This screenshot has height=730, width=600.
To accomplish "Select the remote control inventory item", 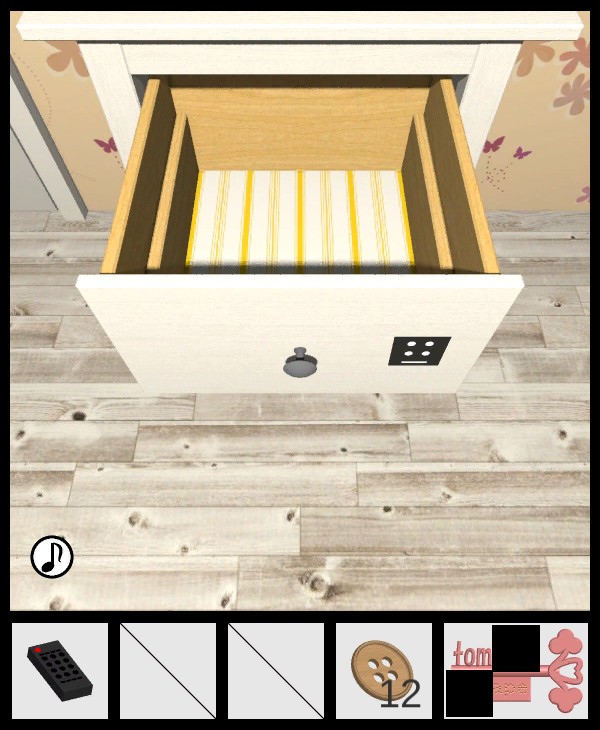I will pos(60,671).
